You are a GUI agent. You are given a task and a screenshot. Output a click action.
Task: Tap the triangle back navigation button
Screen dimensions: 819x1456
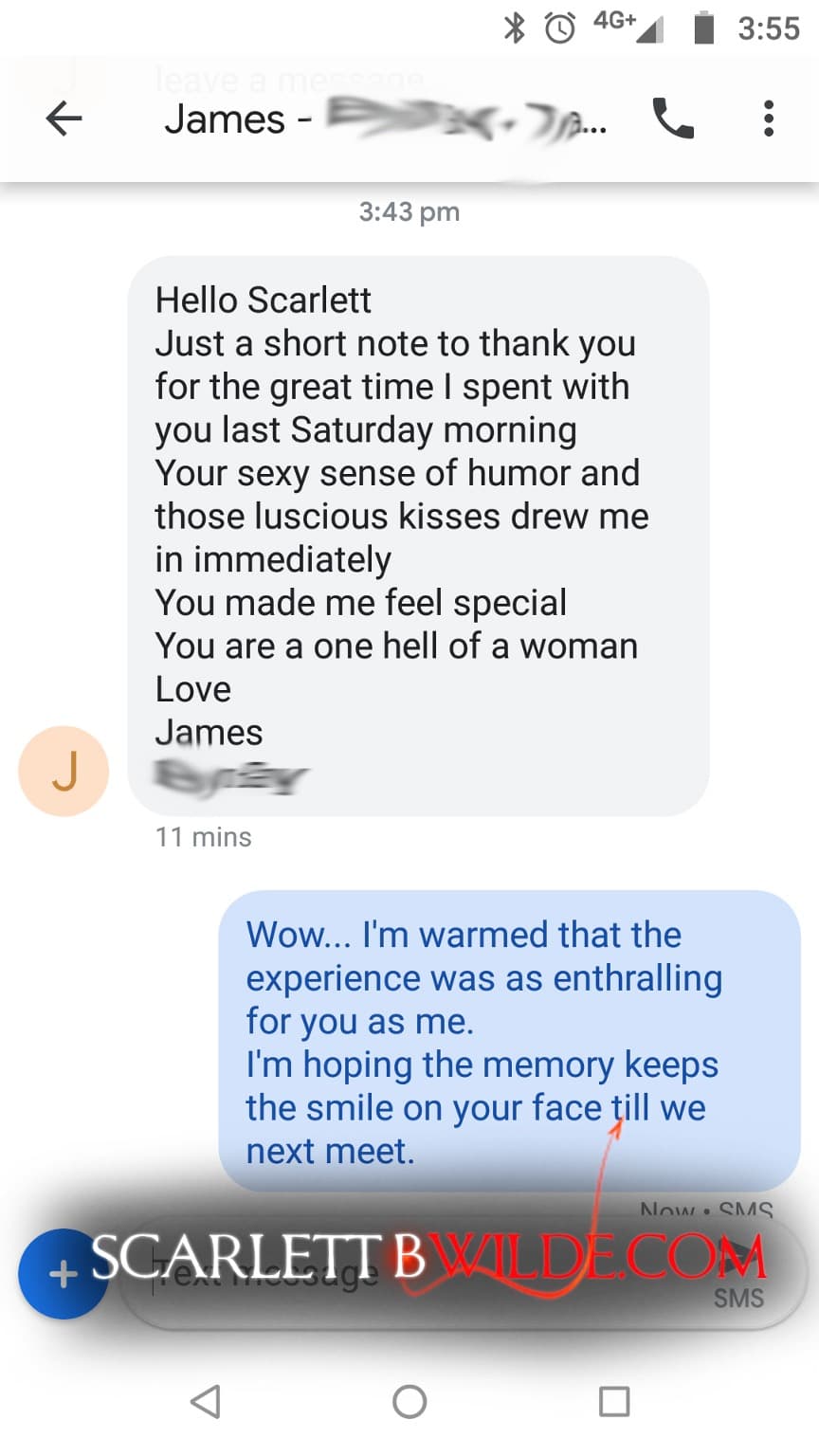point(205,1402)
